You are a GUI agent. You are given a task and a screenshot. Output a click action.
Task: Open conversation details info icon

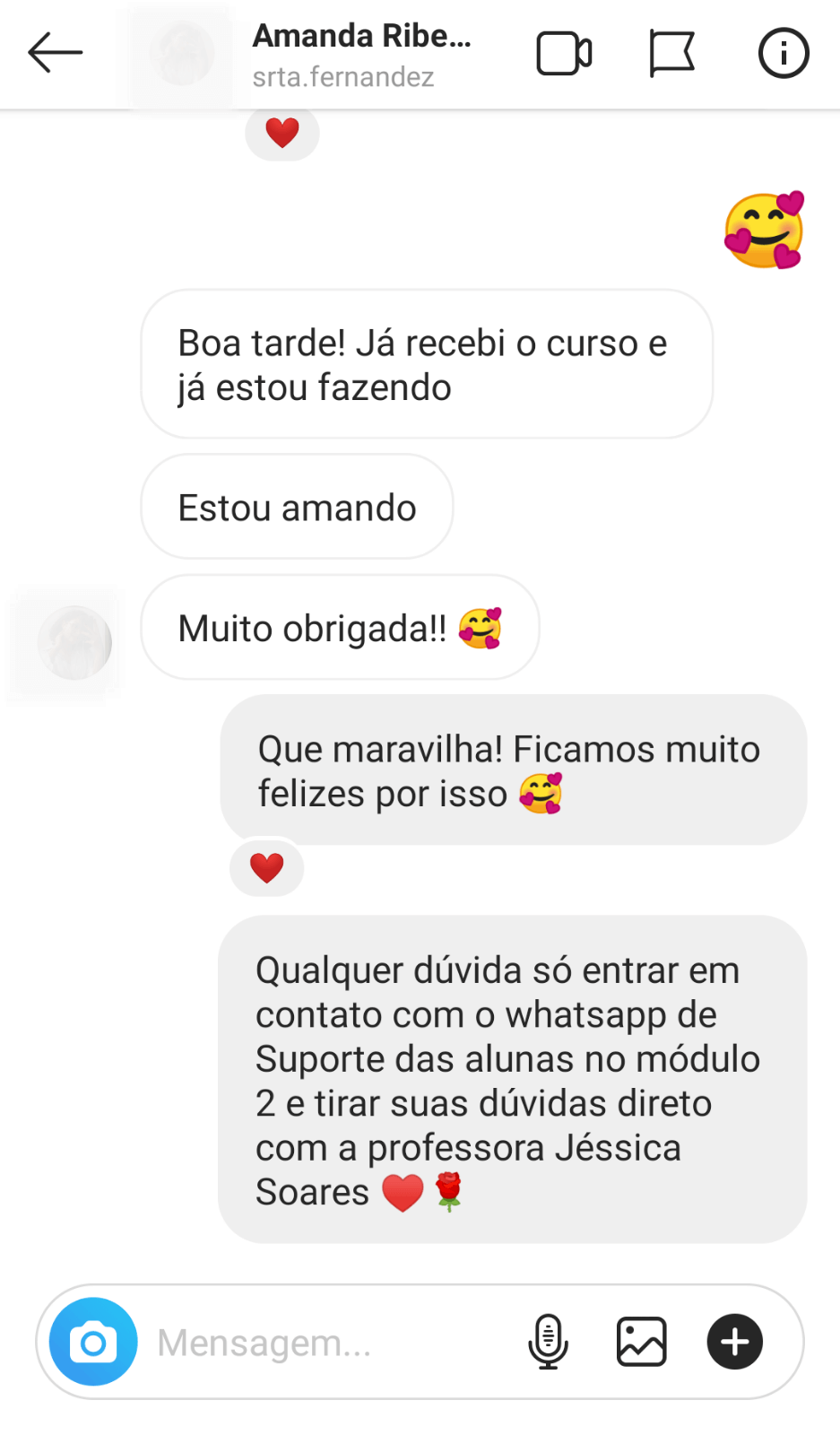click(784, 54)
